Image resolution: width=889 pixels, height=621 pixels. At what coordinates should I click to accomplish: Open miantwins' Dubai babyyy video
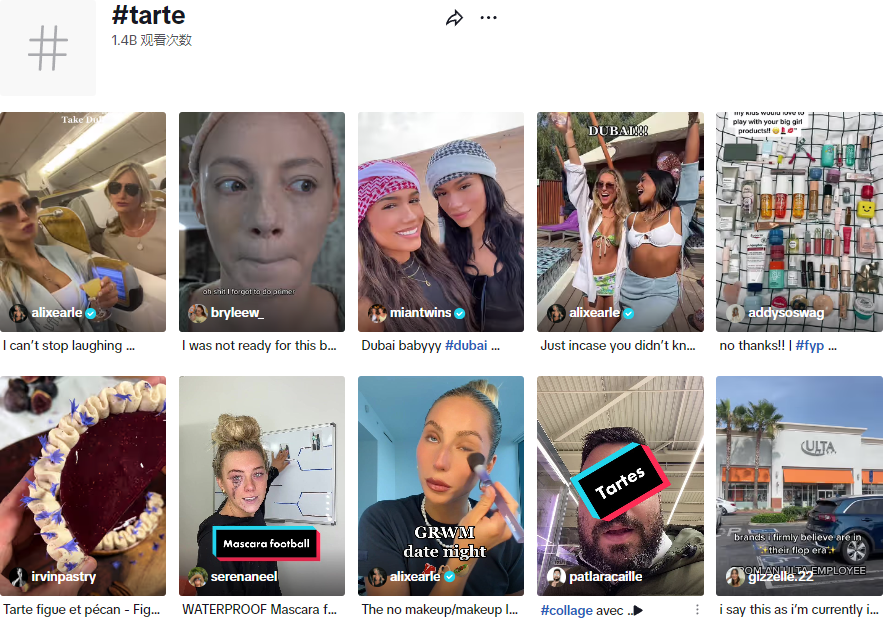tap(441, 221)
